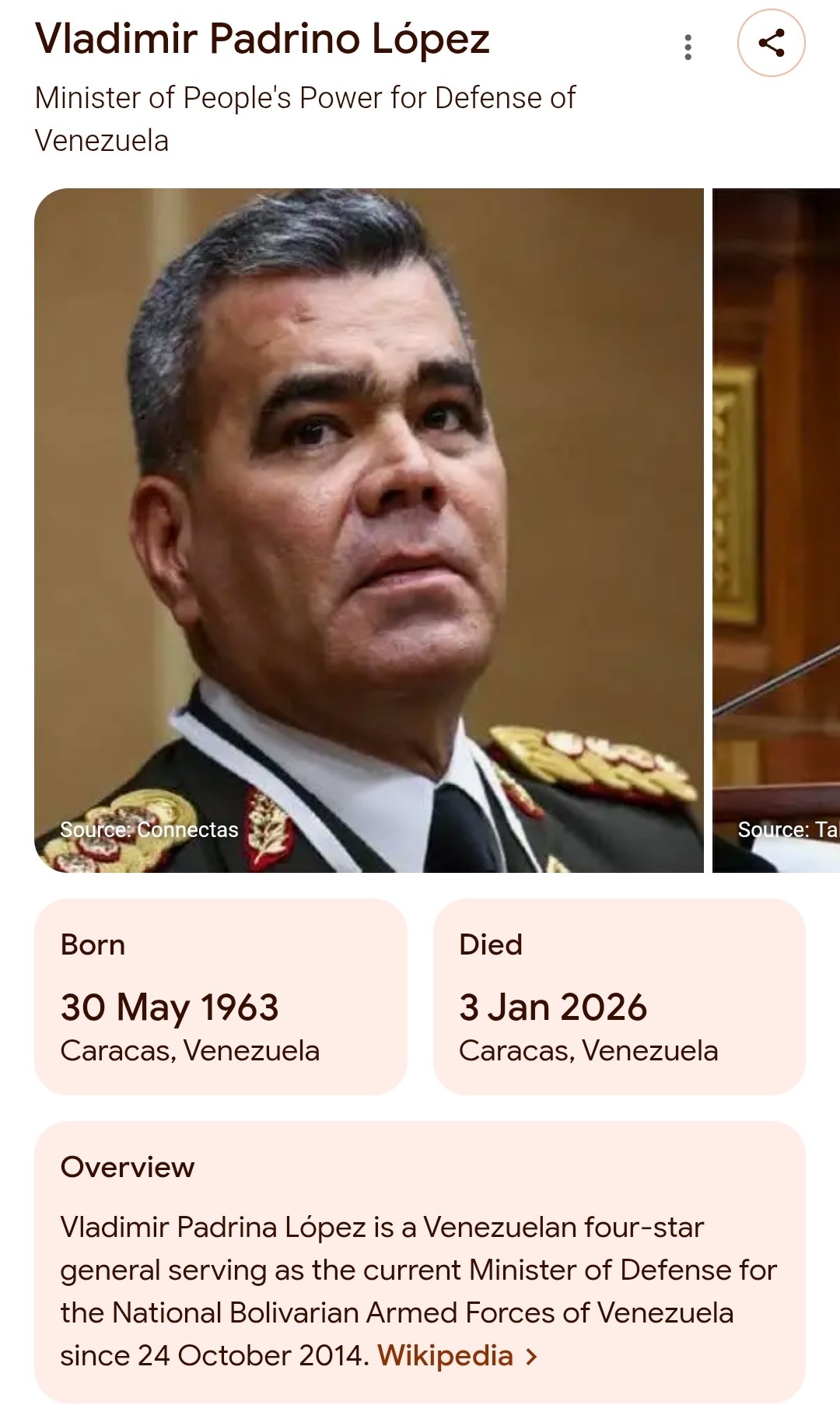The width and height of the screenshot is (840, 1405).
Task: Open the photo sourced from Connectas
Action: 369,529
